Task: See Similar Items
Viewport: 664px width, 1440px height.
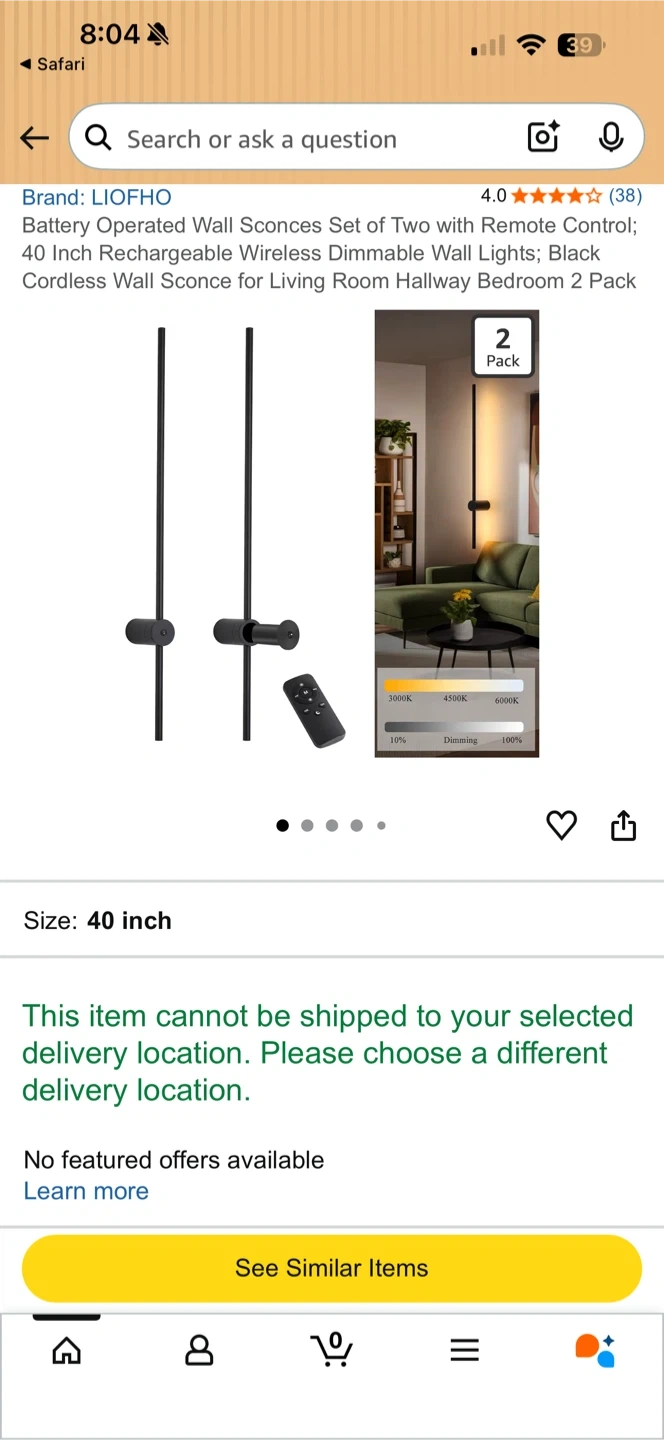Action: (x=331, y=1268)
